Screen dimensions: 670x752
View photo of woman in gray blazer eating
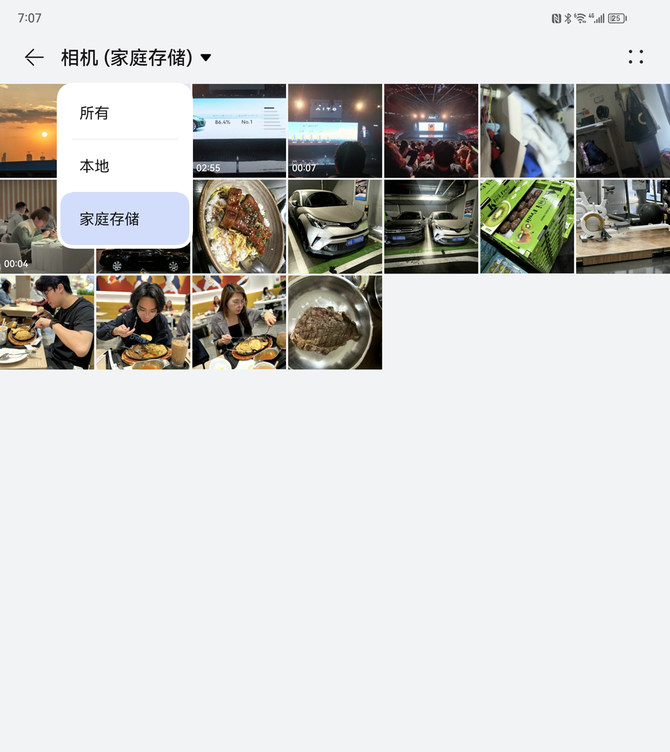click(x=239, y=323)
